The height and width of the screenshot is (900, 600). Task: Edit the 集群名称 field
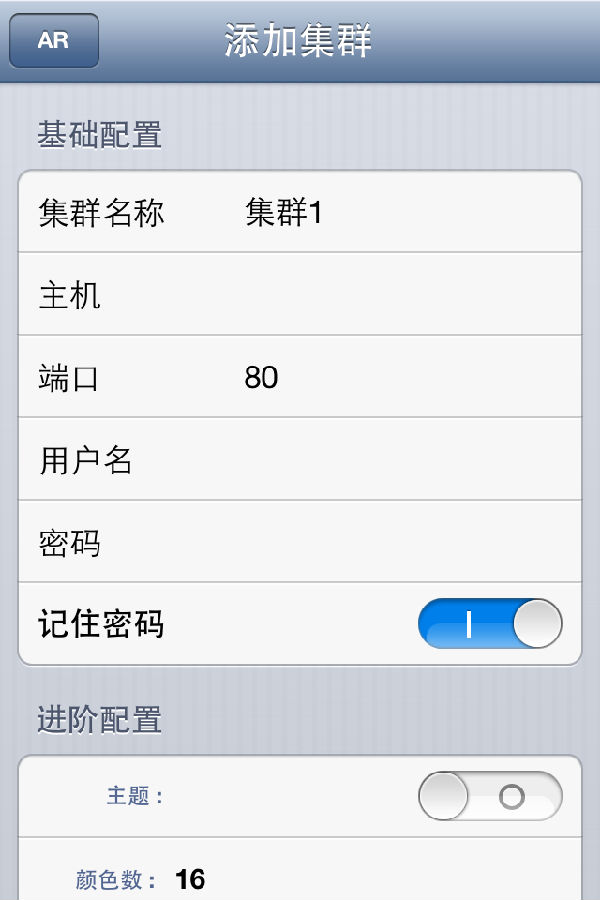point(400,212)
